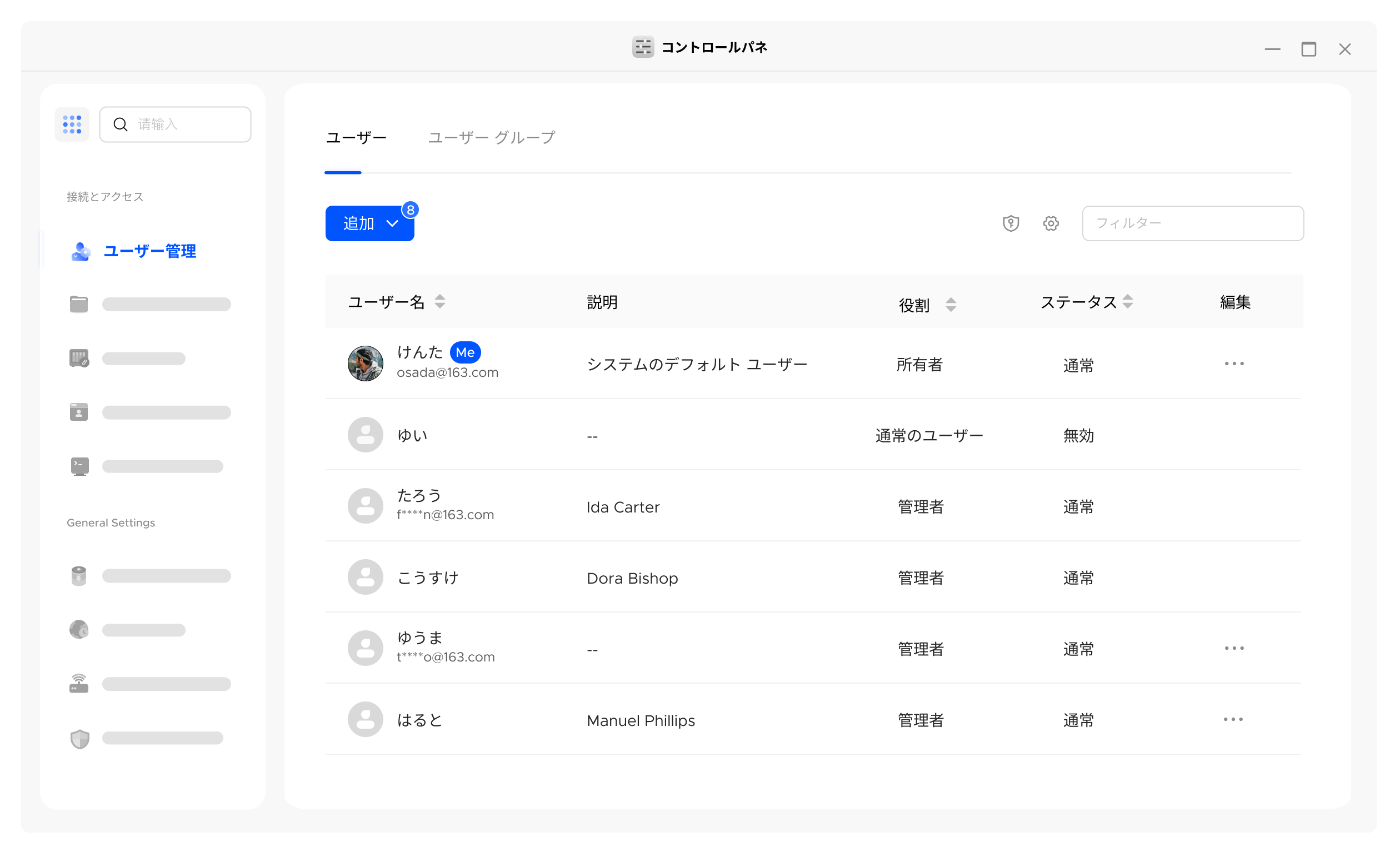Image resolution: width=1400 pixels, height=856 pixels.
Task: Select ユーザー管理 in the sidebar
Action: pyautogui.click(x=149, y=251)
